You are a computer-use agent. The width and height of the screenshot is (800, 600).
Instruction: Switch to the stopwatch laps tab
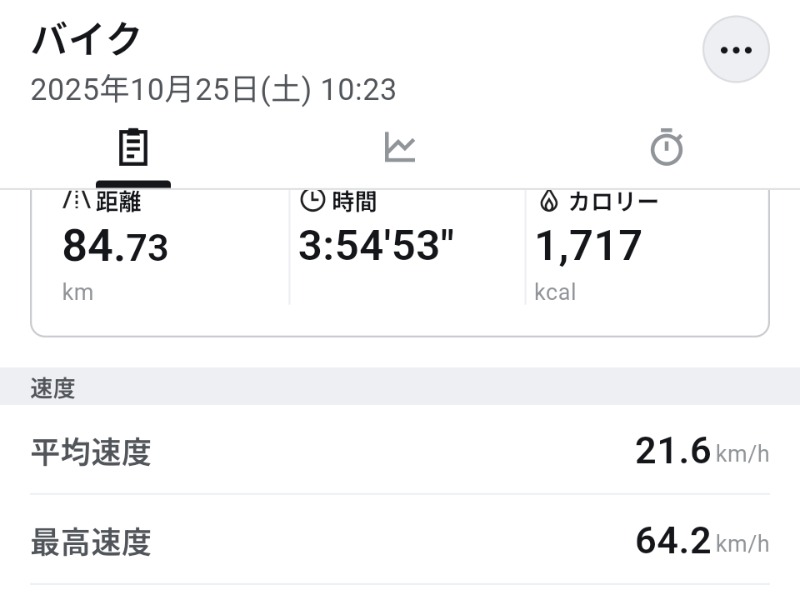click(666, 148)
